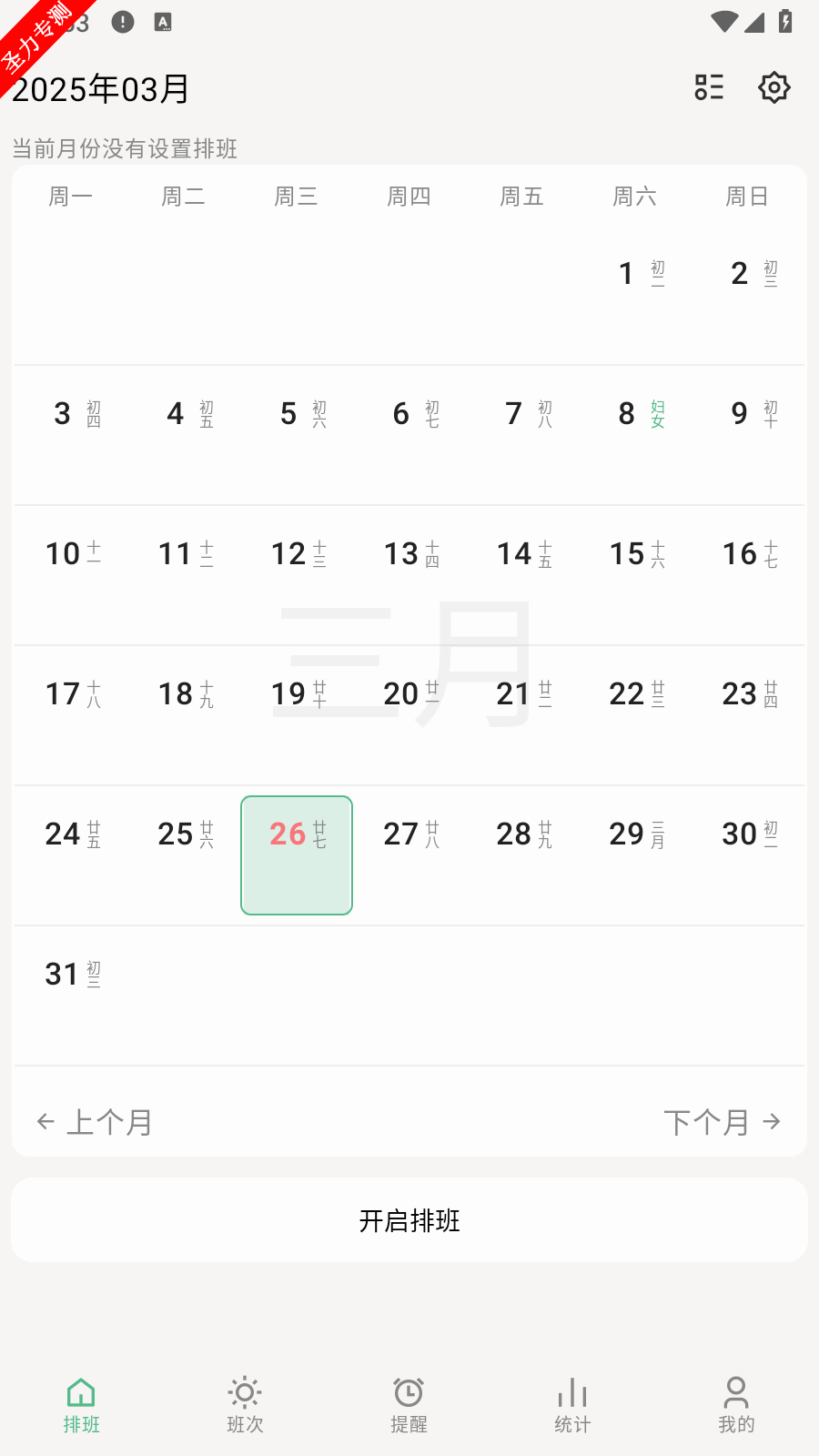Switch to the 我的 tab
The width and height of the screenshot is (819, 1456).
coord(736,1406)
